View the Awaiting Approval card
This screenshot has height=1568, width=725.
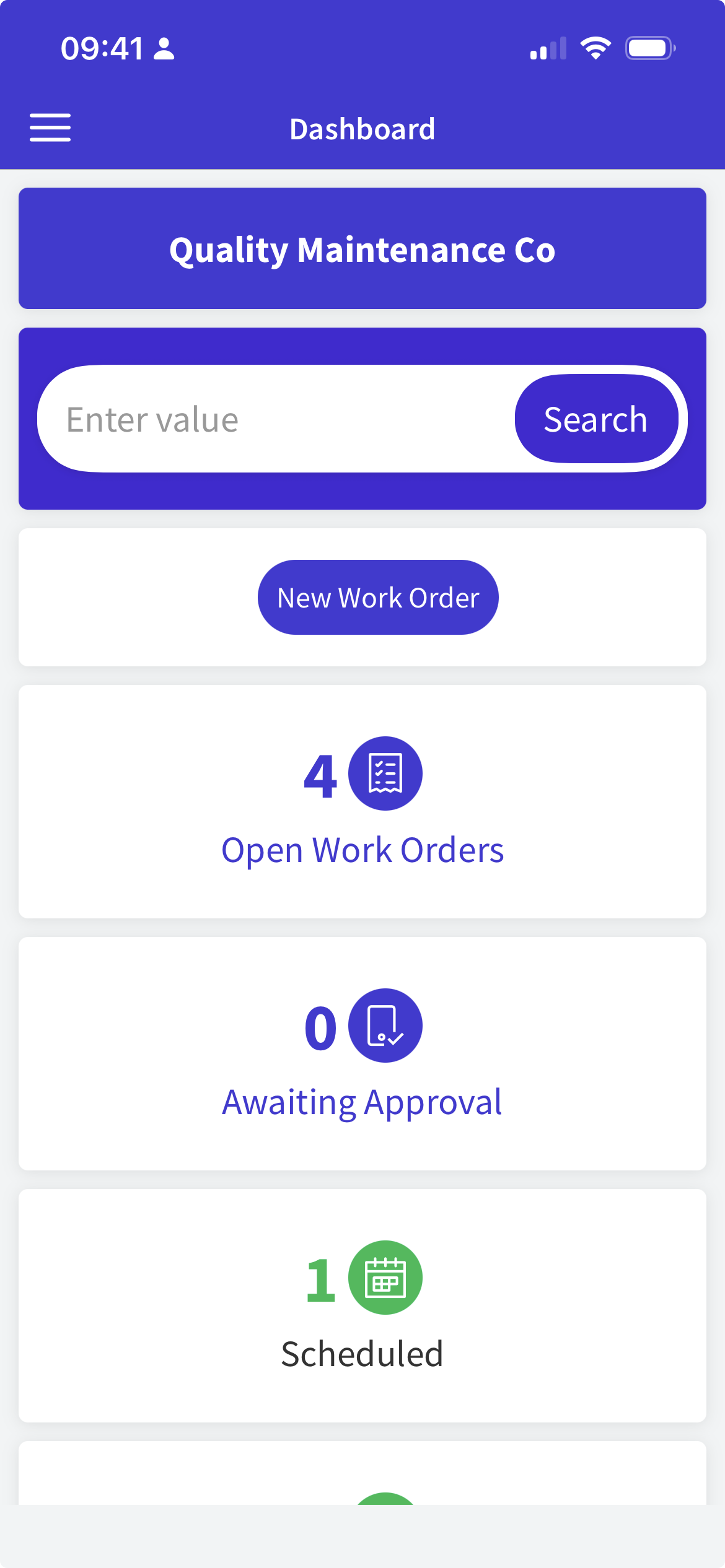(x=362, y=1054)
